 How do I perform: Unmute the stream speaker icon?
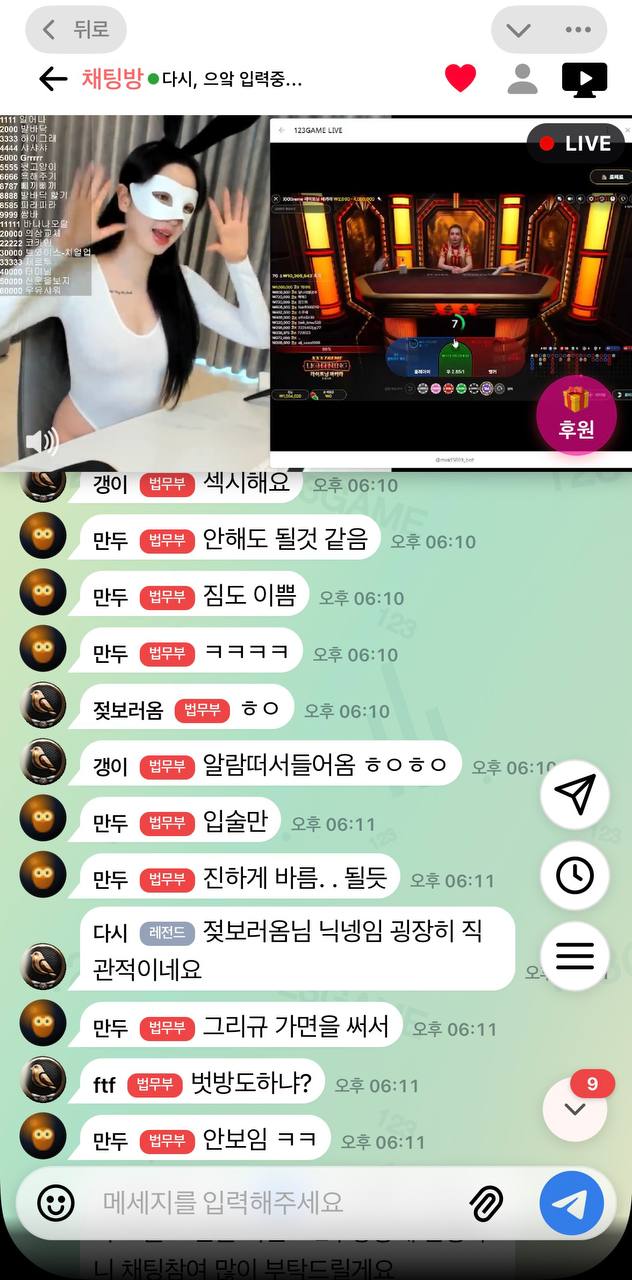click(41, 441)
